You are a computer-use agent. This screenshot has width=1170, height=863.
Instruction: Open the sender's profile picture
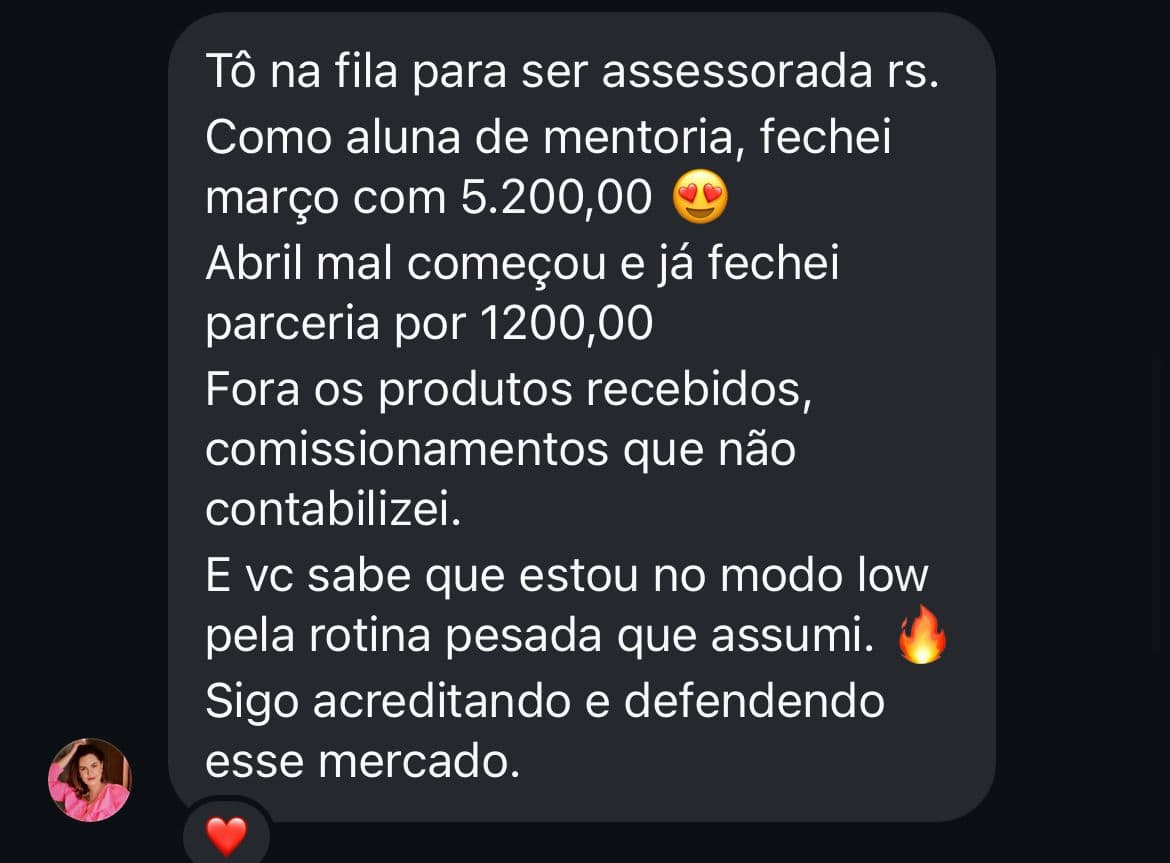[90, 780]
